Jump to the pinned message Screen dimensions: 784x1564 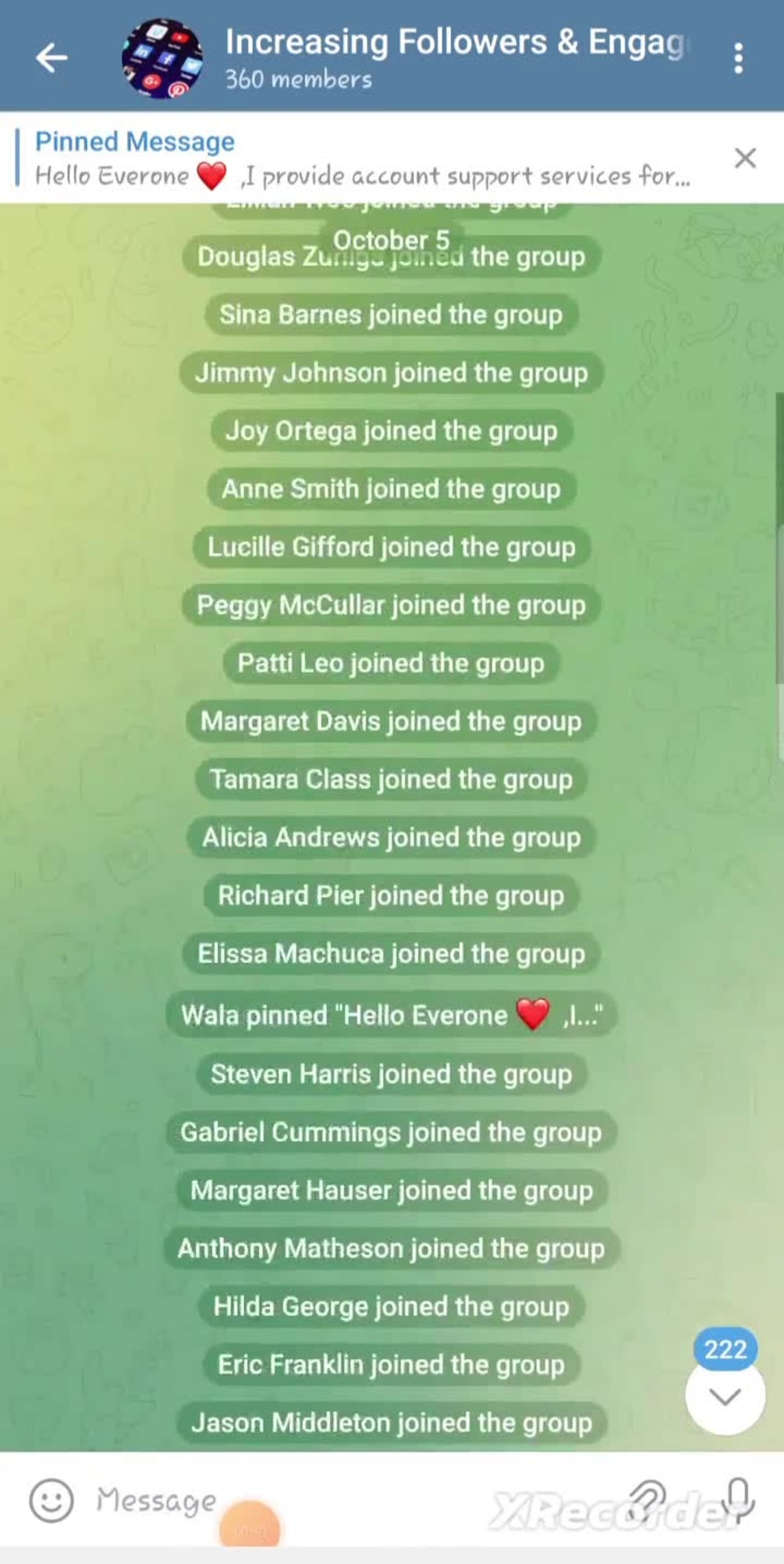click(361, 158)
